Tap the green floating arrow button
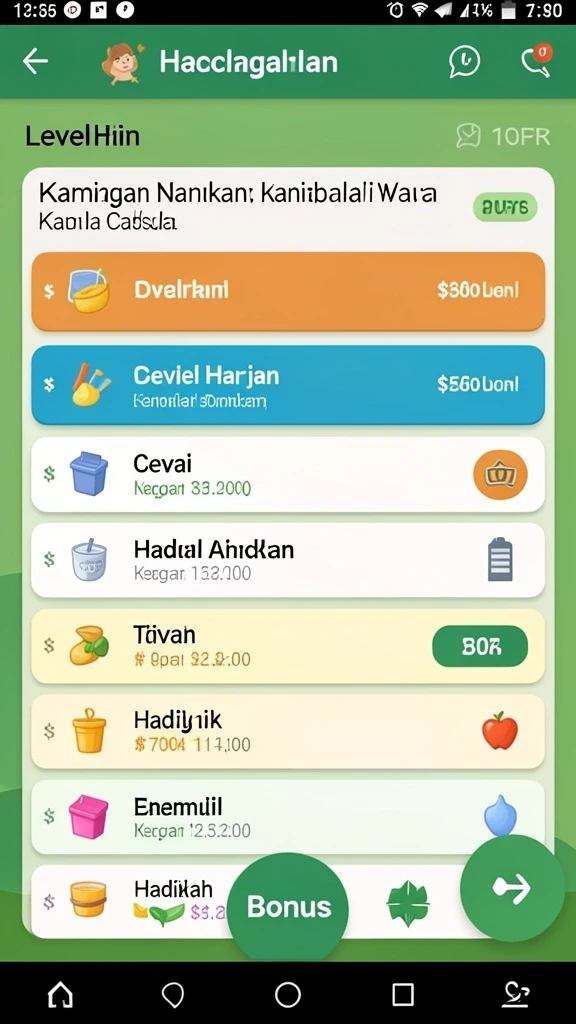Screen dimensions: 576x1024 pos(513,888)
